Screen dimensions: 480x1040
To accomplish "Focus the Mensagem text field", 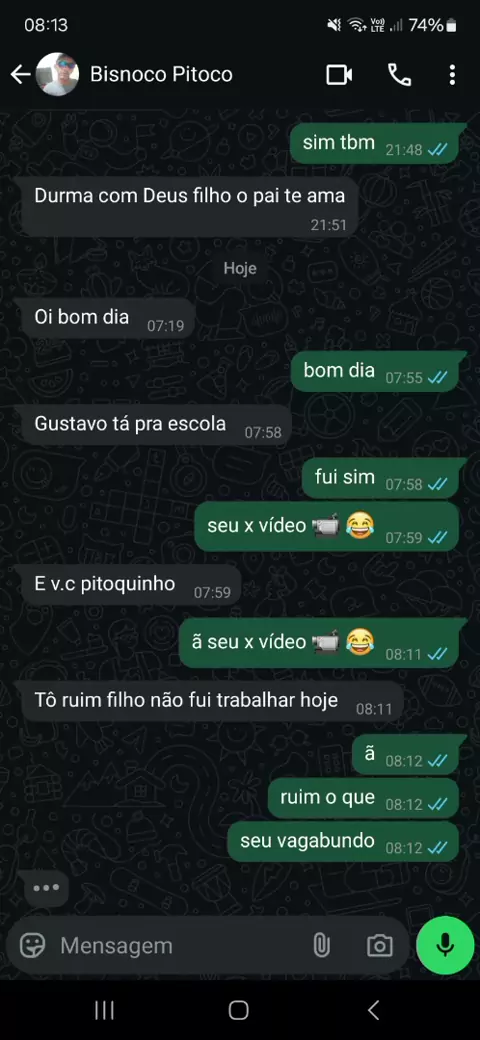I will pyautogui.click(x=179, y=945).
